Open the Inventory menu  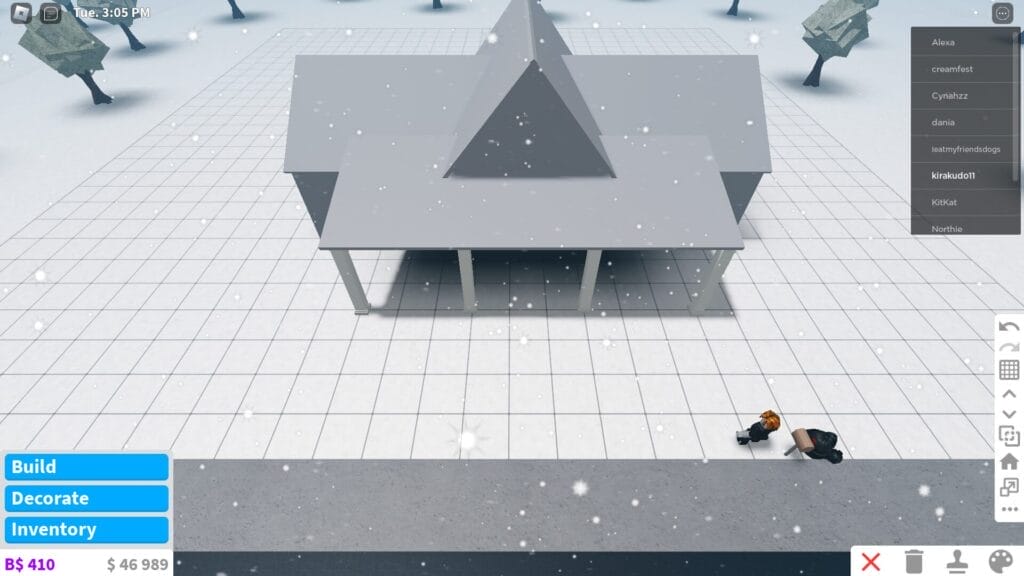click(x=86, y=530)
